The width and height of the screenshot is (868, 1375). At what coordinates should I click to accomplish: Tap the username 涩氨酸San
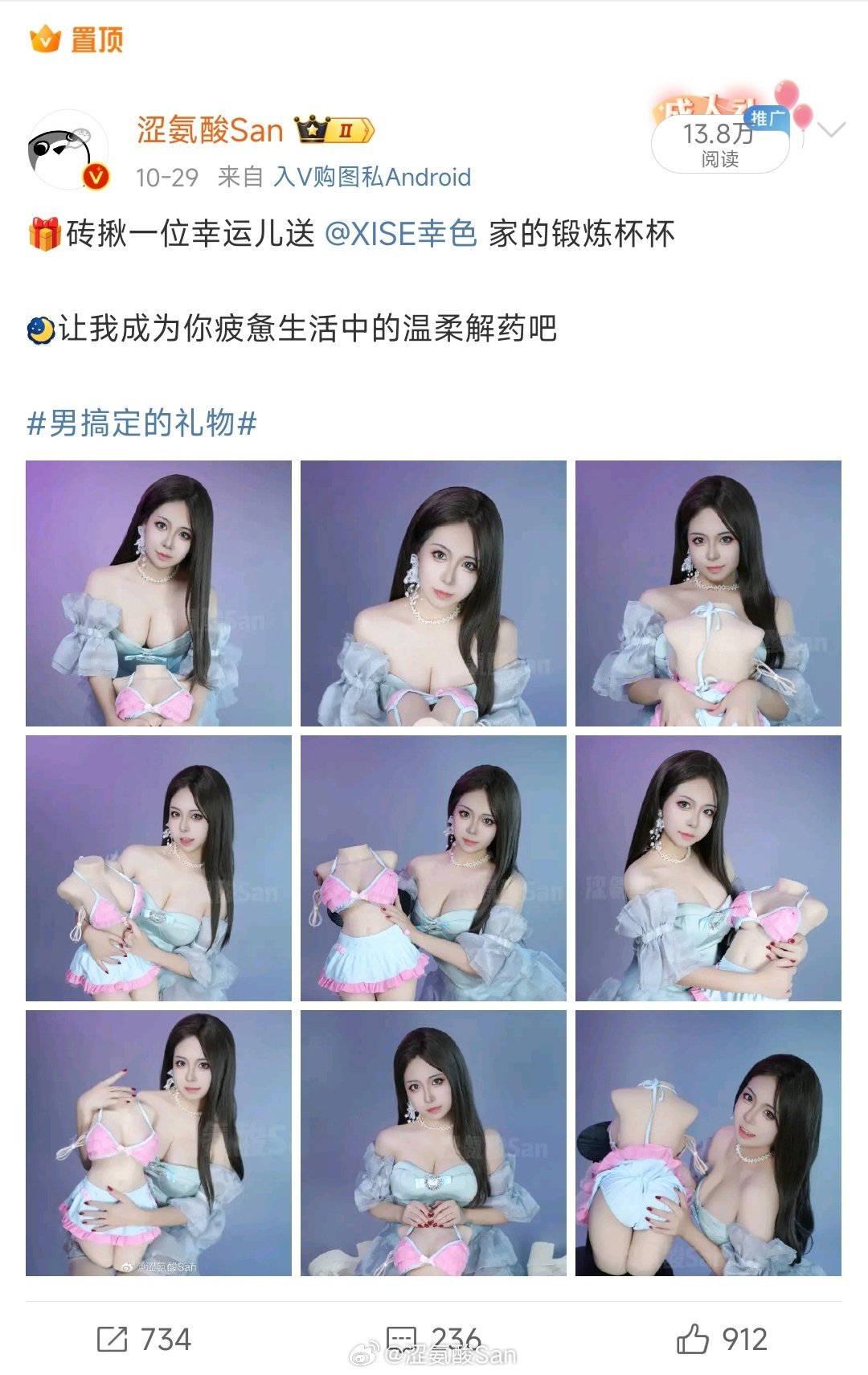[x=210, y=130]
